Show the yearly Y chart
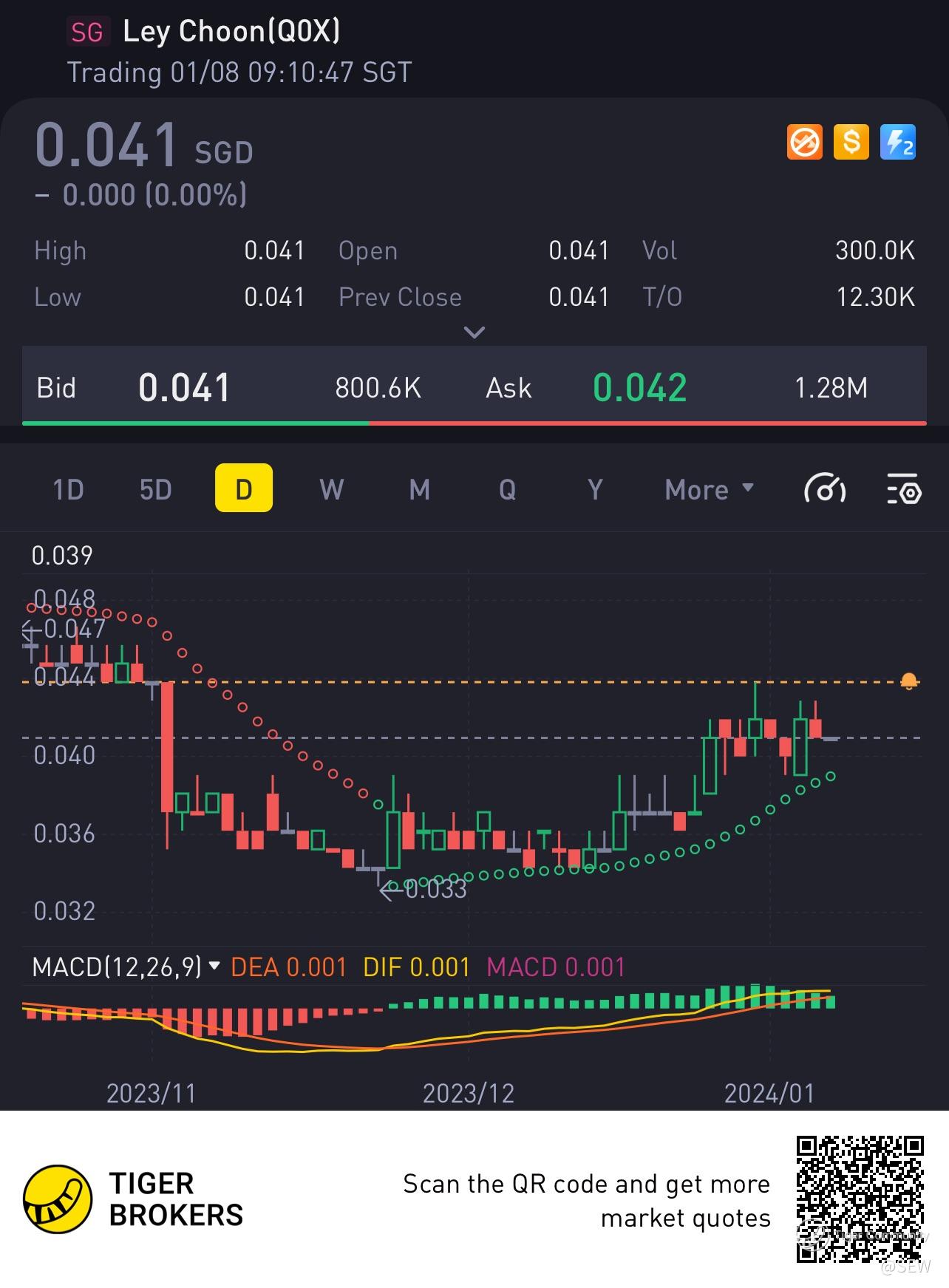Screen dimensions: 949x1288 tap(595, 489)
